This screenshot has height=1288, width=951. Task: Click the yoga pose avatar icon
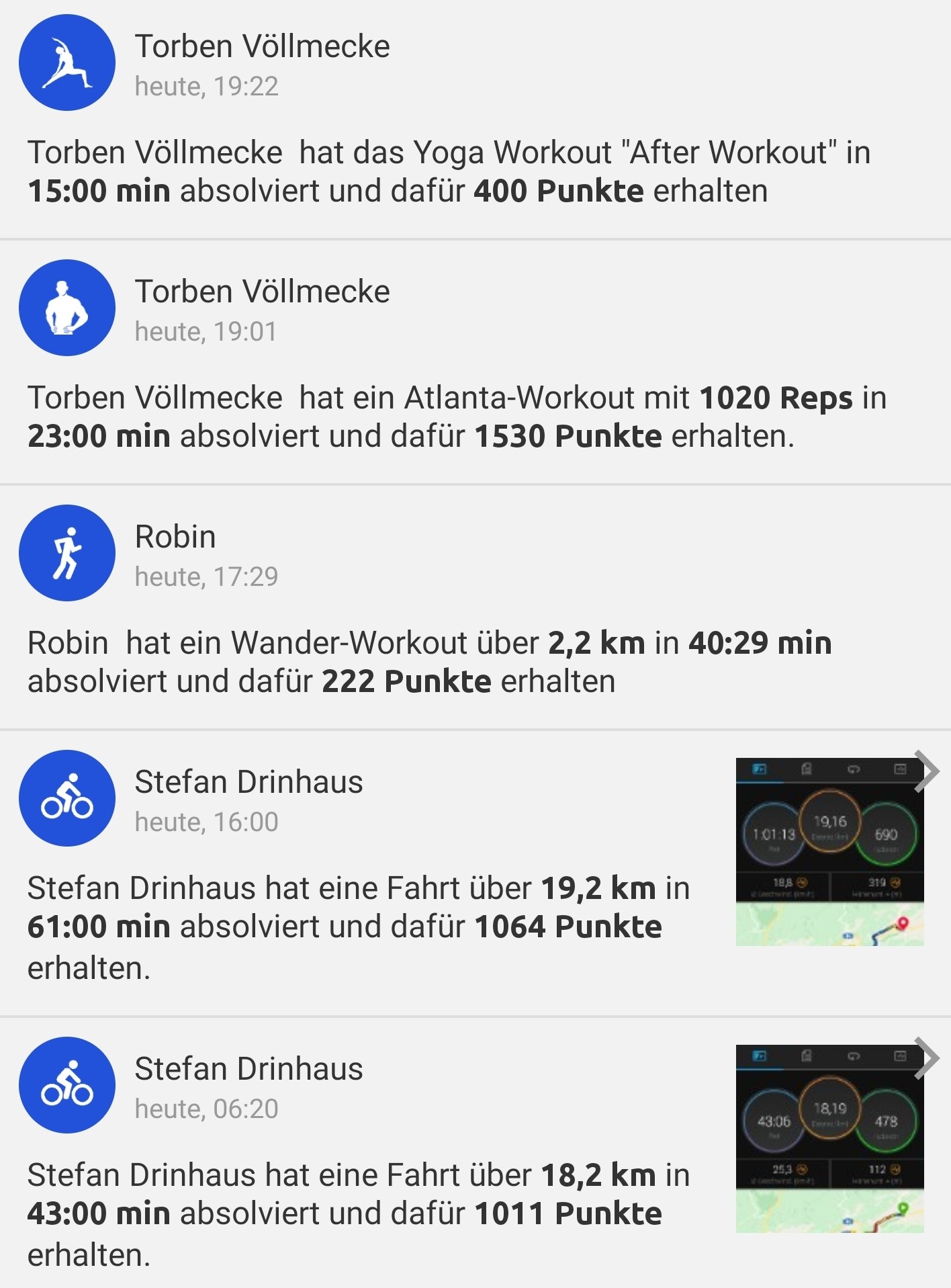click(x=67, y=62)
